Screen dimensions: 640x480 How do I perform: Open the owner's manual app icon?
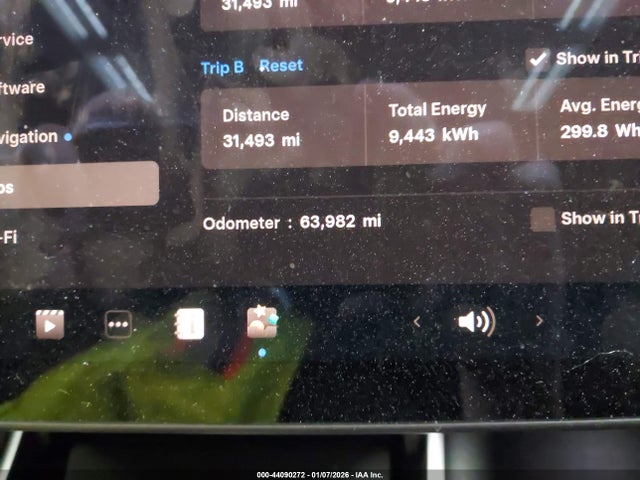(x=189, y=323)
